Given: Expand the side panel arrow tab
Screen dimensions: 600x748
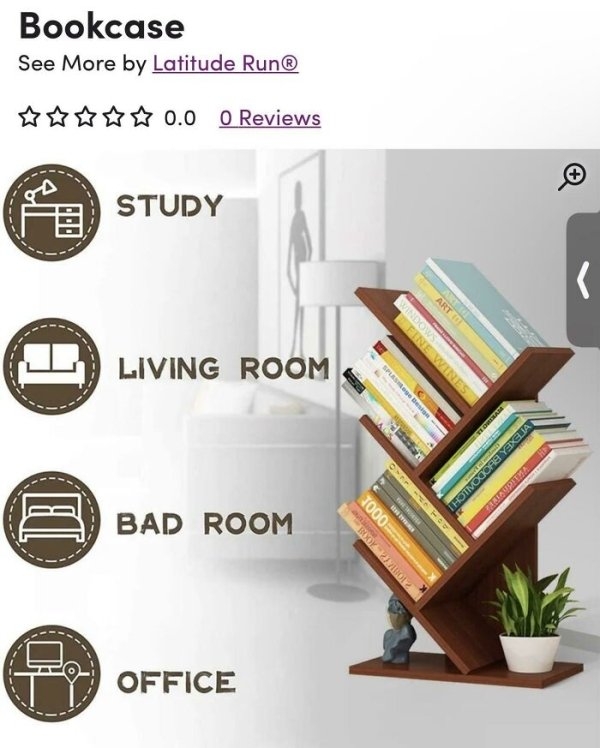Looking at the screenshot, I should click(x=584, y=281).
